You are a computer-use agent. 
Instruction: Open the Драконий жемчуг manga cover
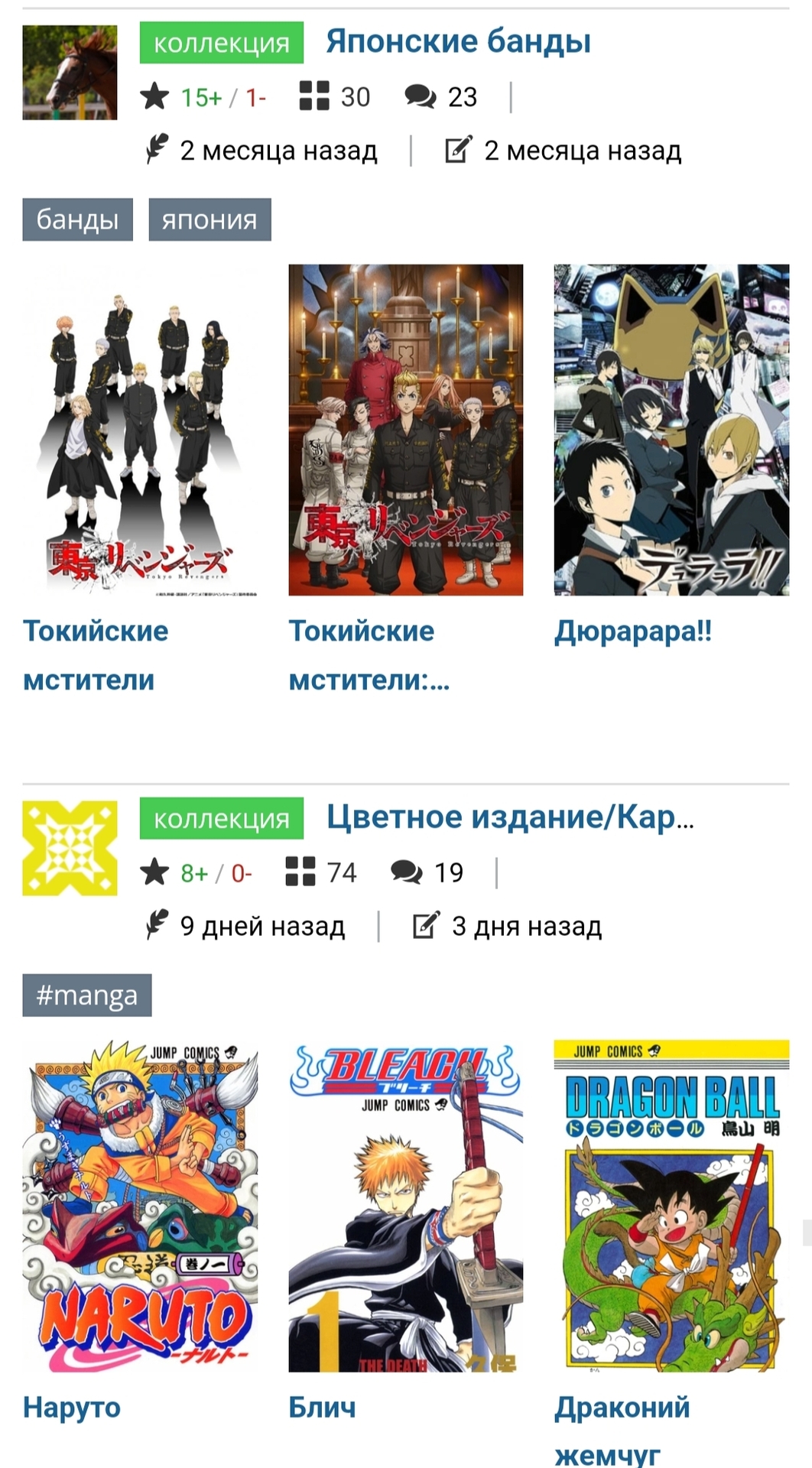671,1206
